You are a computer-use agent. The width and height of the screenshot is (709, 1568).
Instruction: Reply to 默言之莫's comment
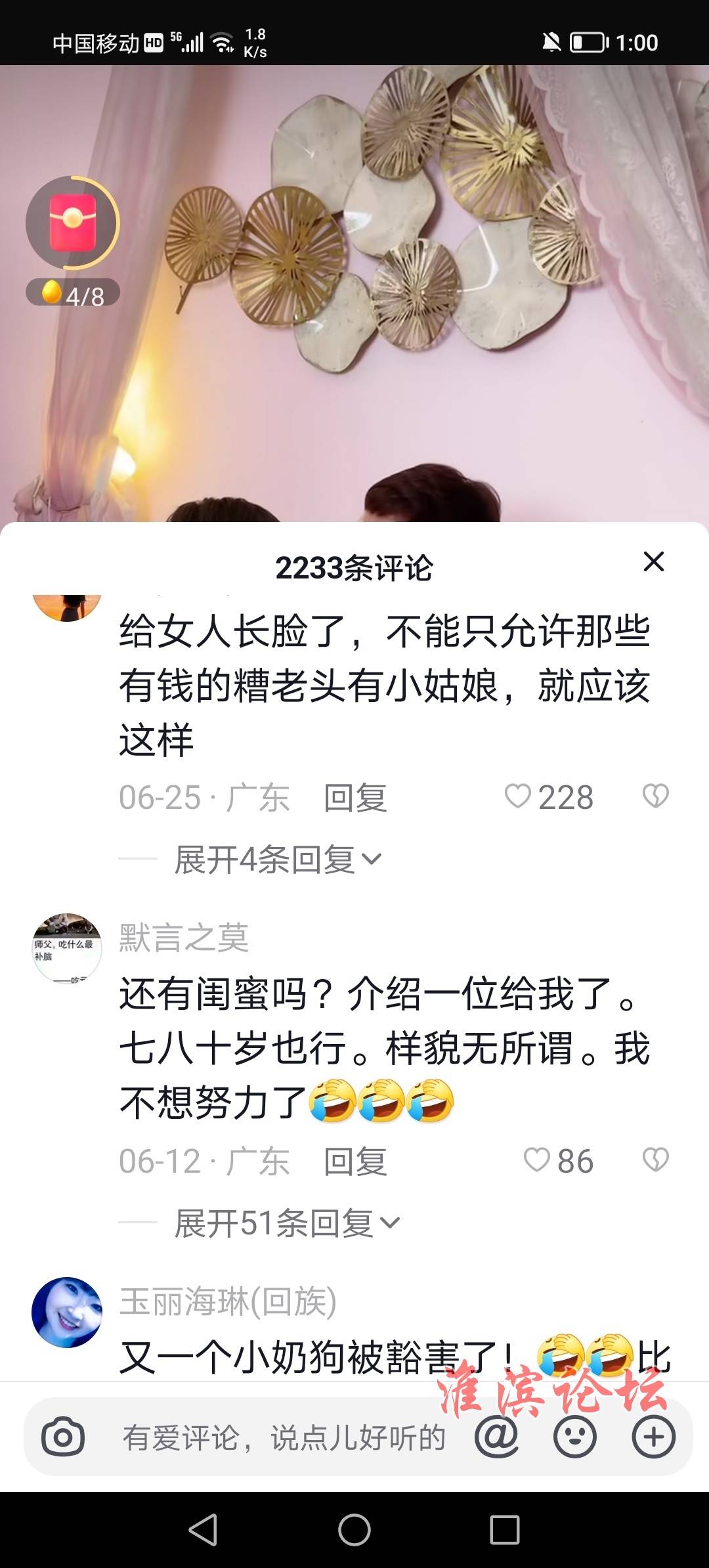(355, 1162)
